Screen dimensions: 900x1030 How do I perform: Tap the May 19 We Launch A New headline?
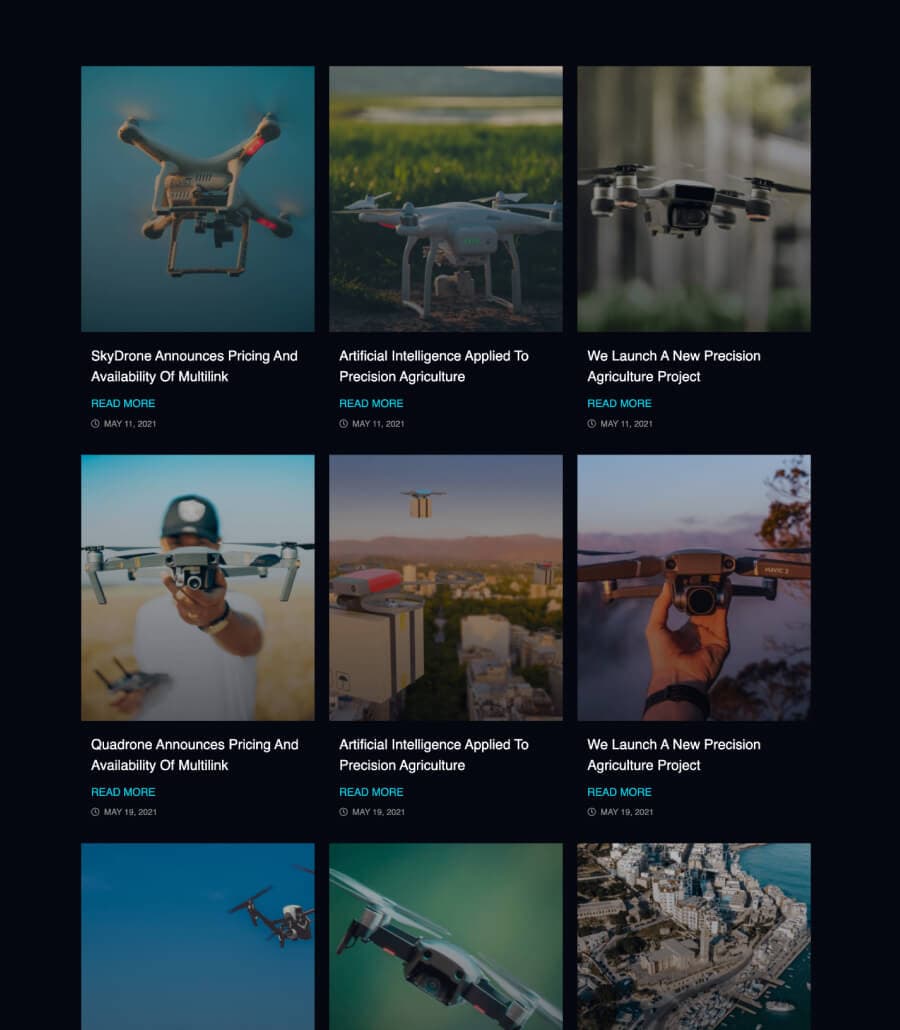673,755
